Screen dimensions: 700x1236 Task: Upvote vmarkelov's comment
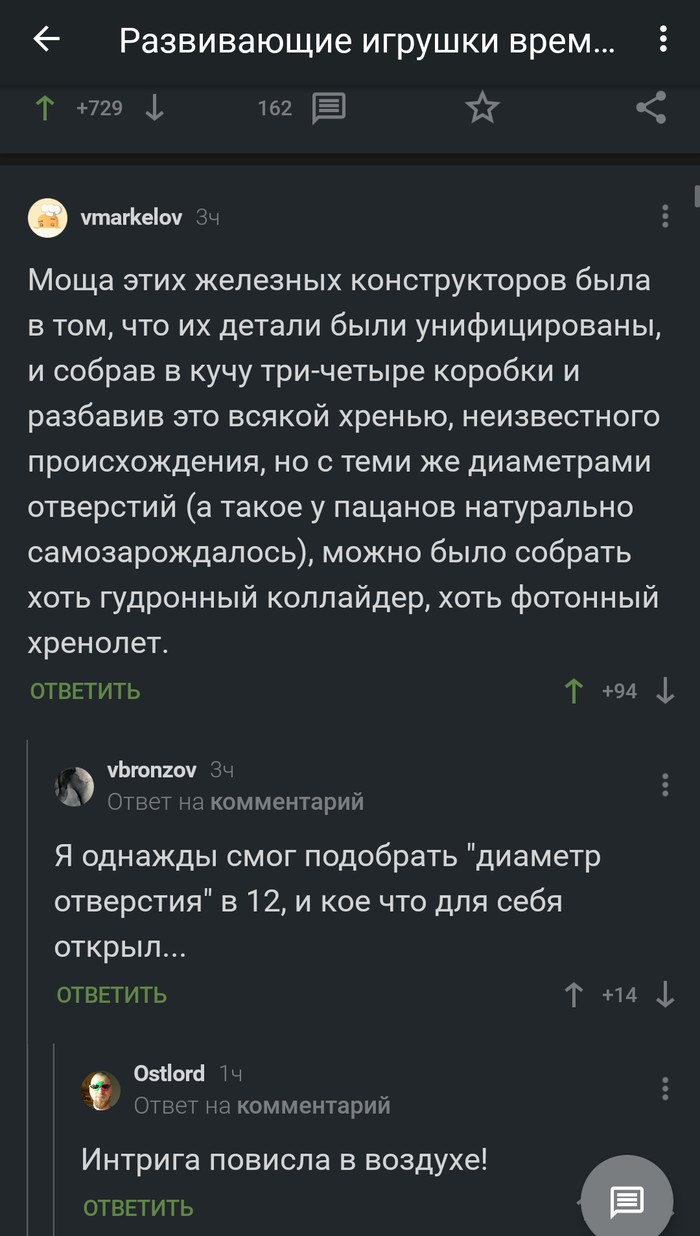point(574,691)
